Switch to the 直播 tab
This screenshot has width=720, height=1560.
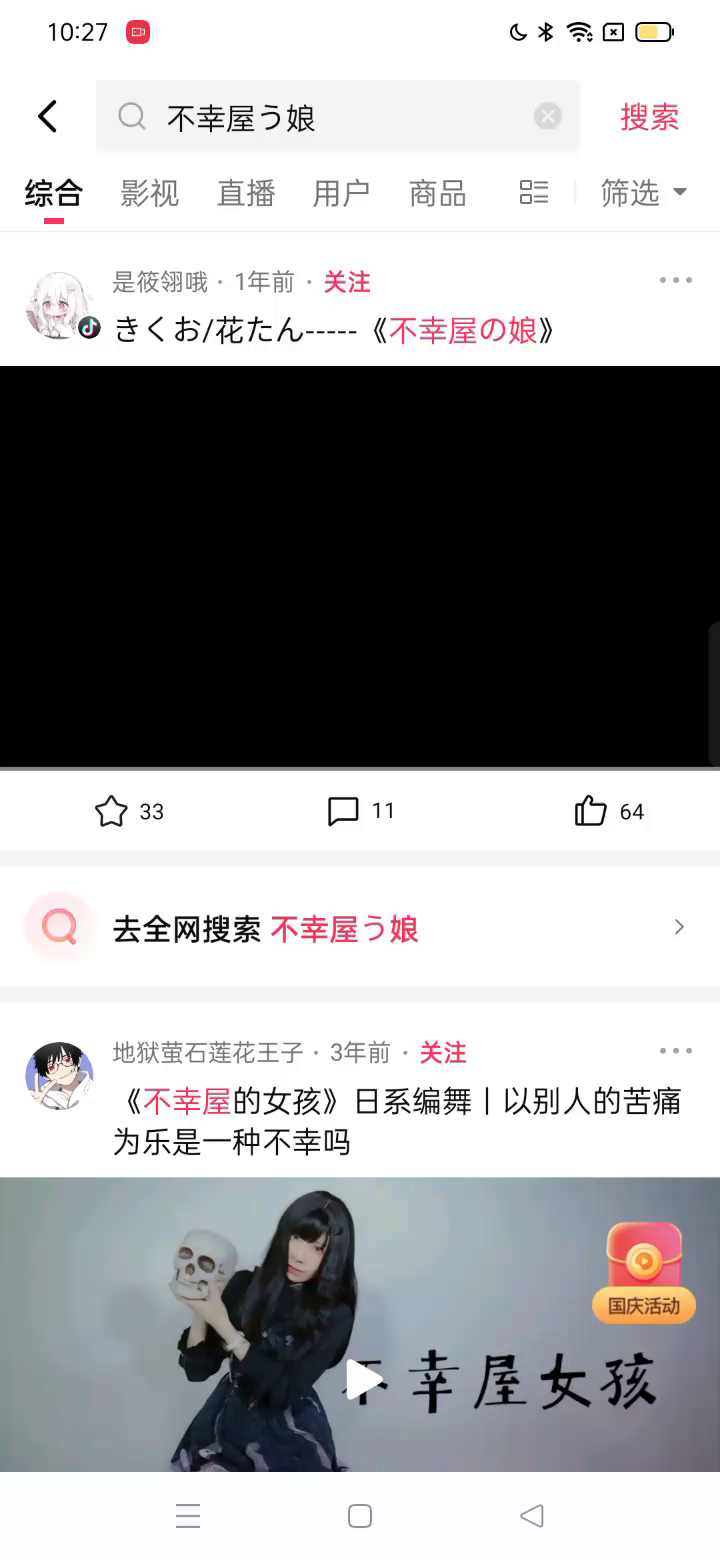coord(246,193)
